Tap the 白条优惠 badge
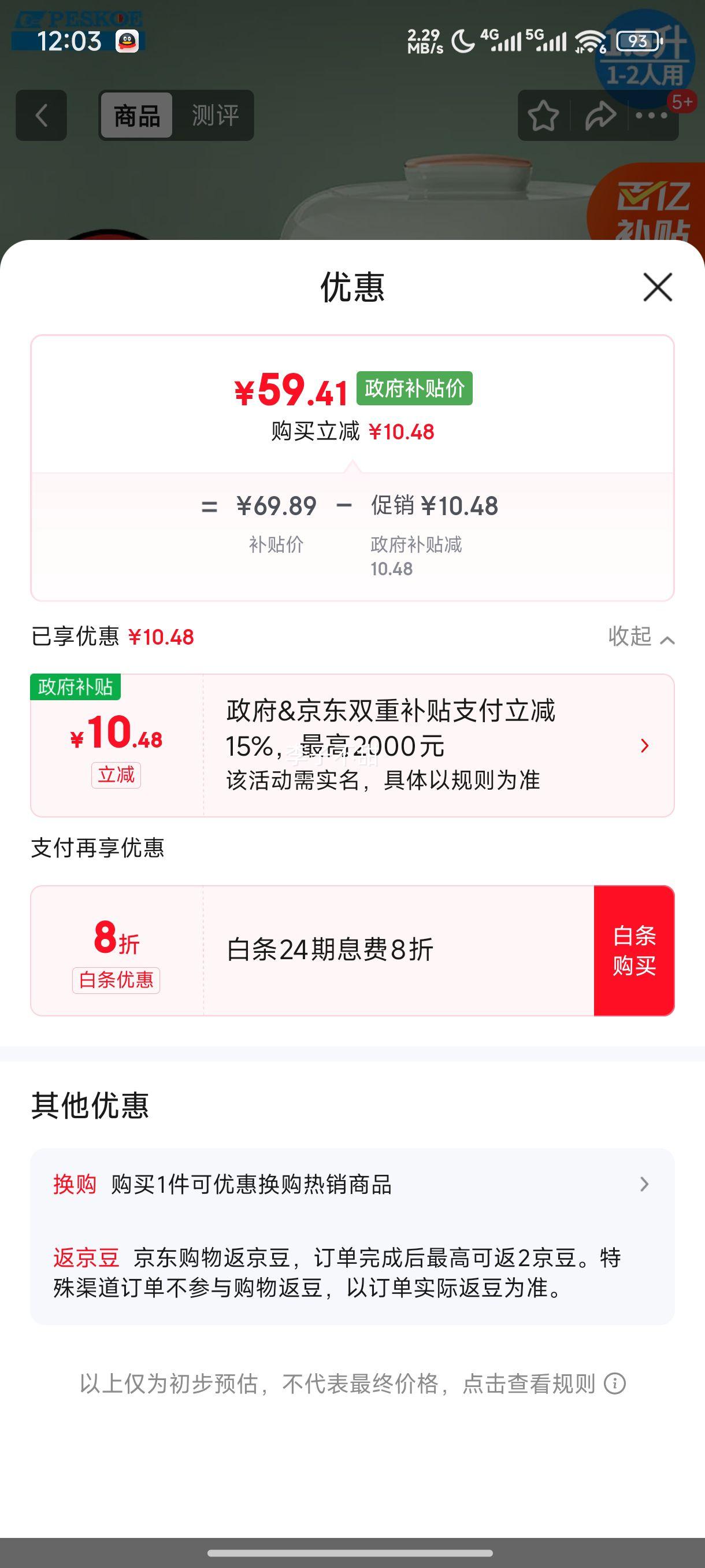Image resolution: width=705 pixels, height=1568 pixels. 117,980
